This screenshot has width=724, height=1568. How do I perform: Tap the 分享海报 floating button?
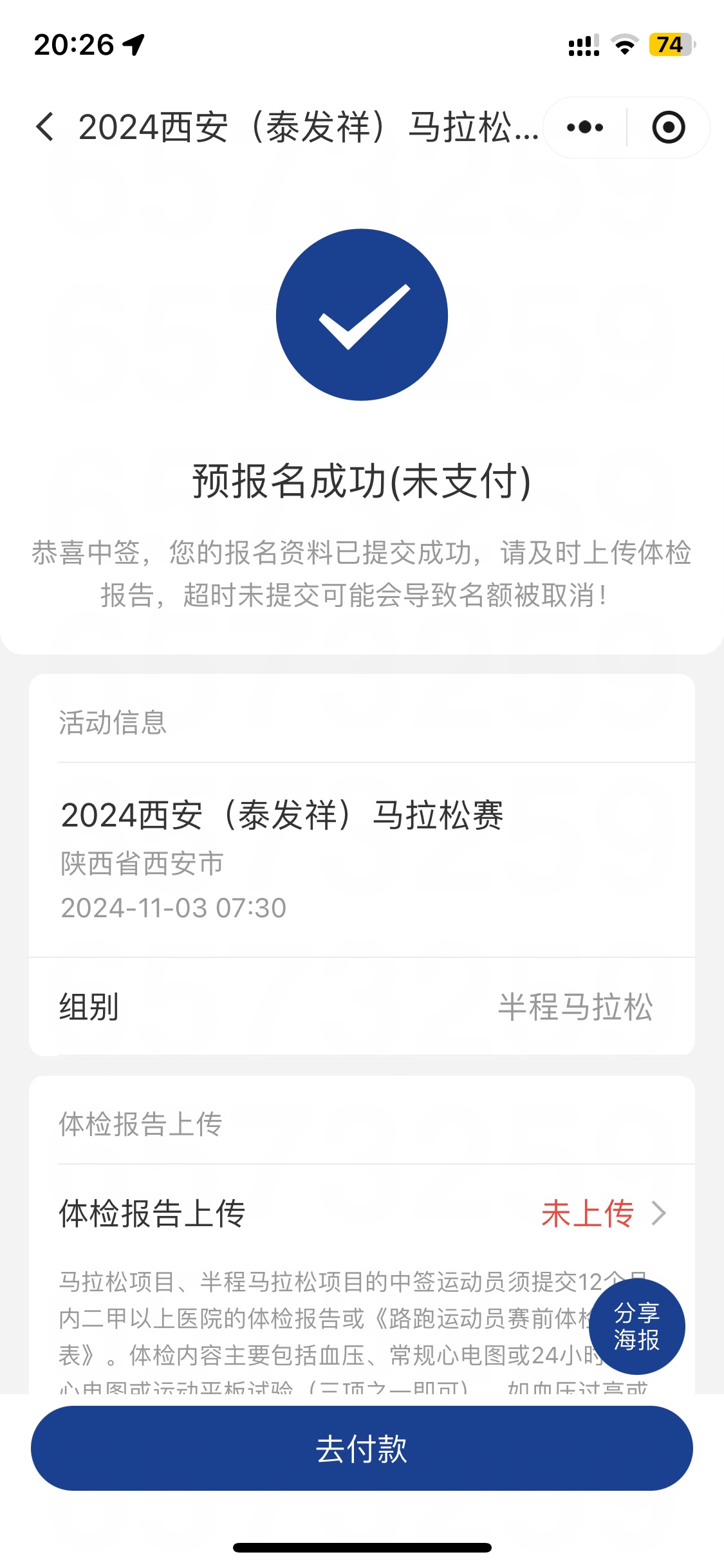pyautogui.click(x=636, y=1326)
